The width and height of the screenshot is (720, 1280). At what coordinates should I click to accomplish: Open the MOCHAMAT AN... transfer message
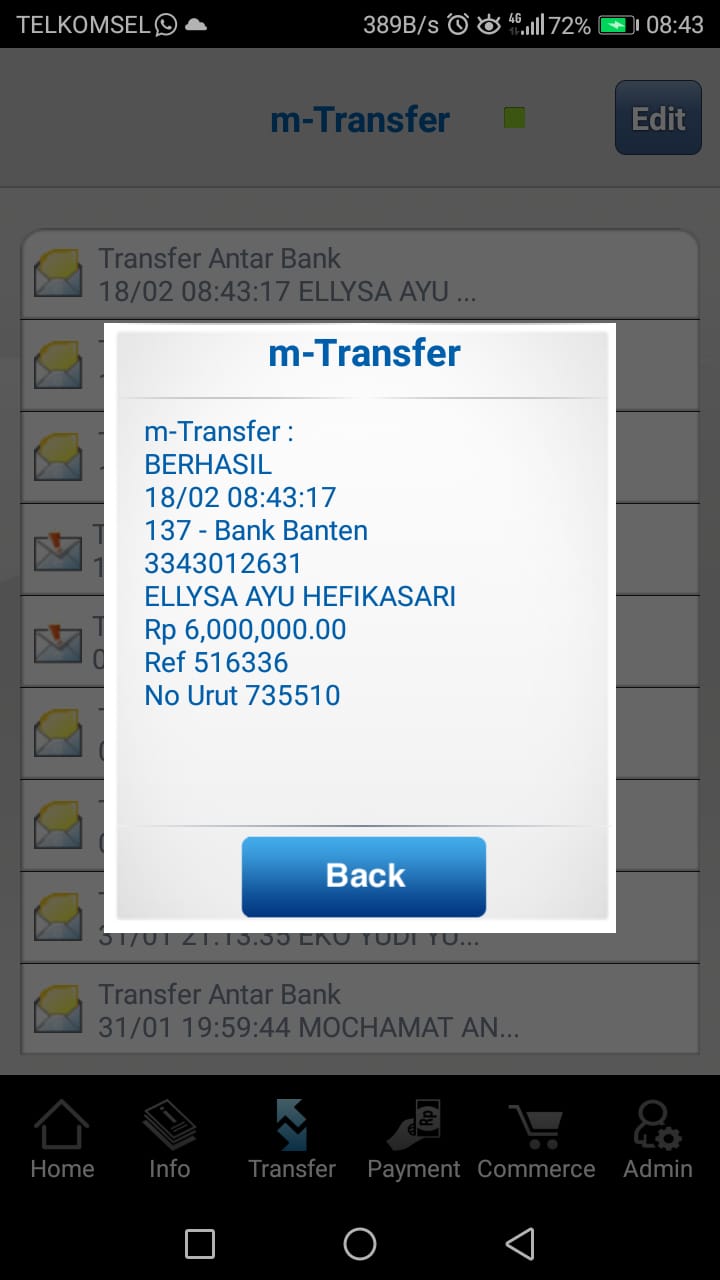point(360,1010)
